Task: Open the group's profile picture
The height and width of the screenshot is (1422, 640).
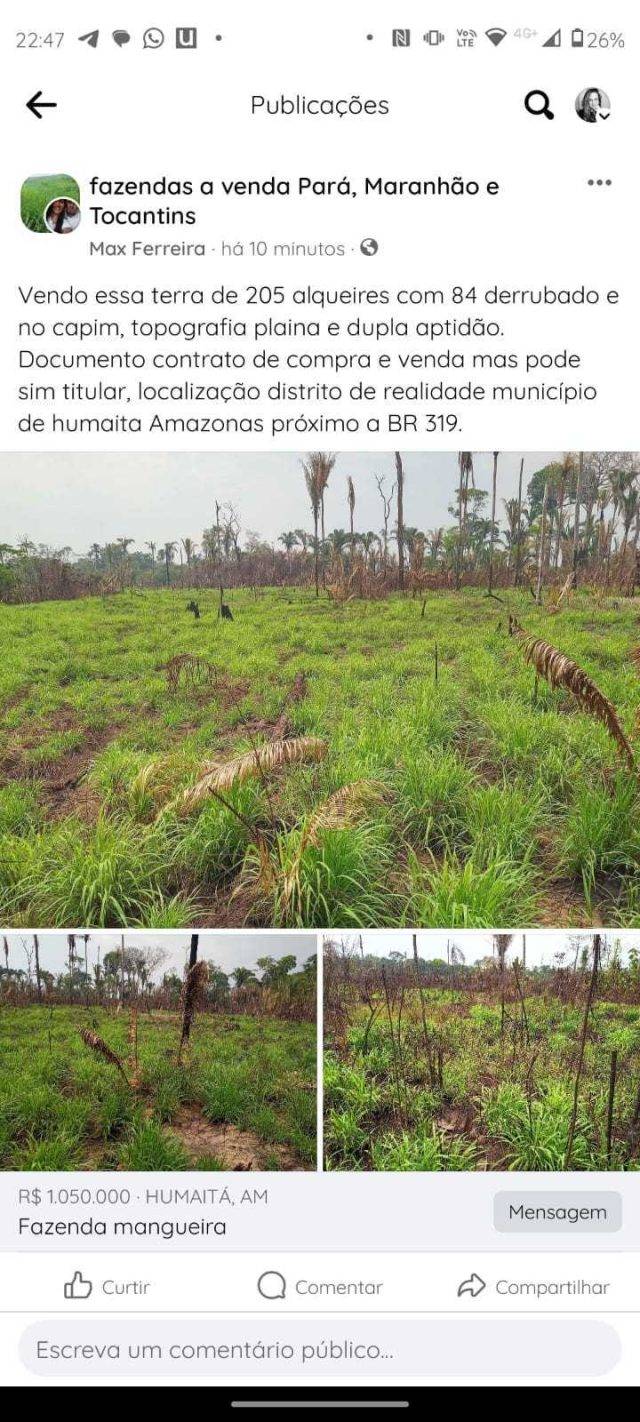Action: tap(49, 202)
